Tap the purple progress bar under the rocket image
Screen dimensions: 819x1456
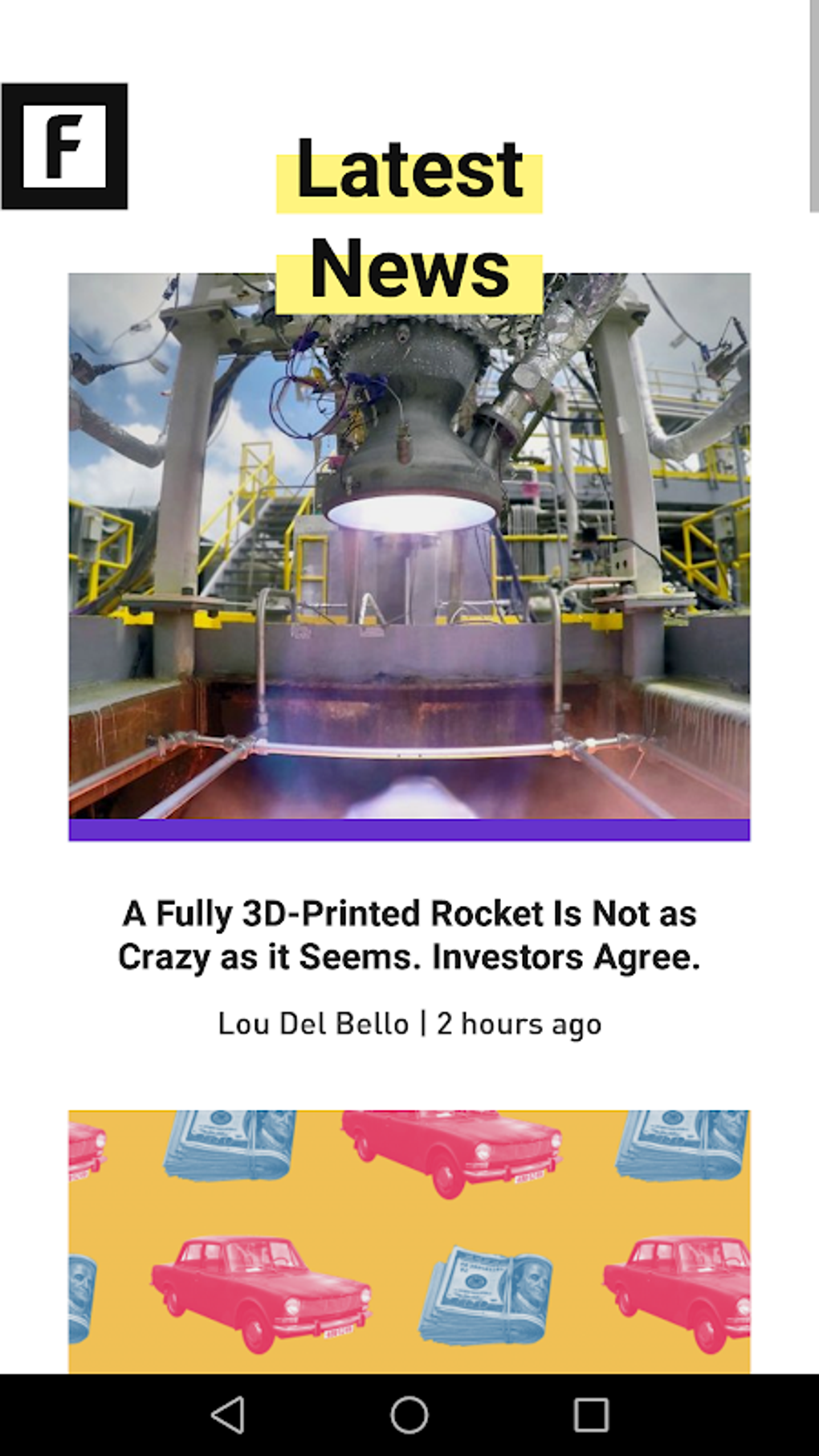[x=409, y=830]
